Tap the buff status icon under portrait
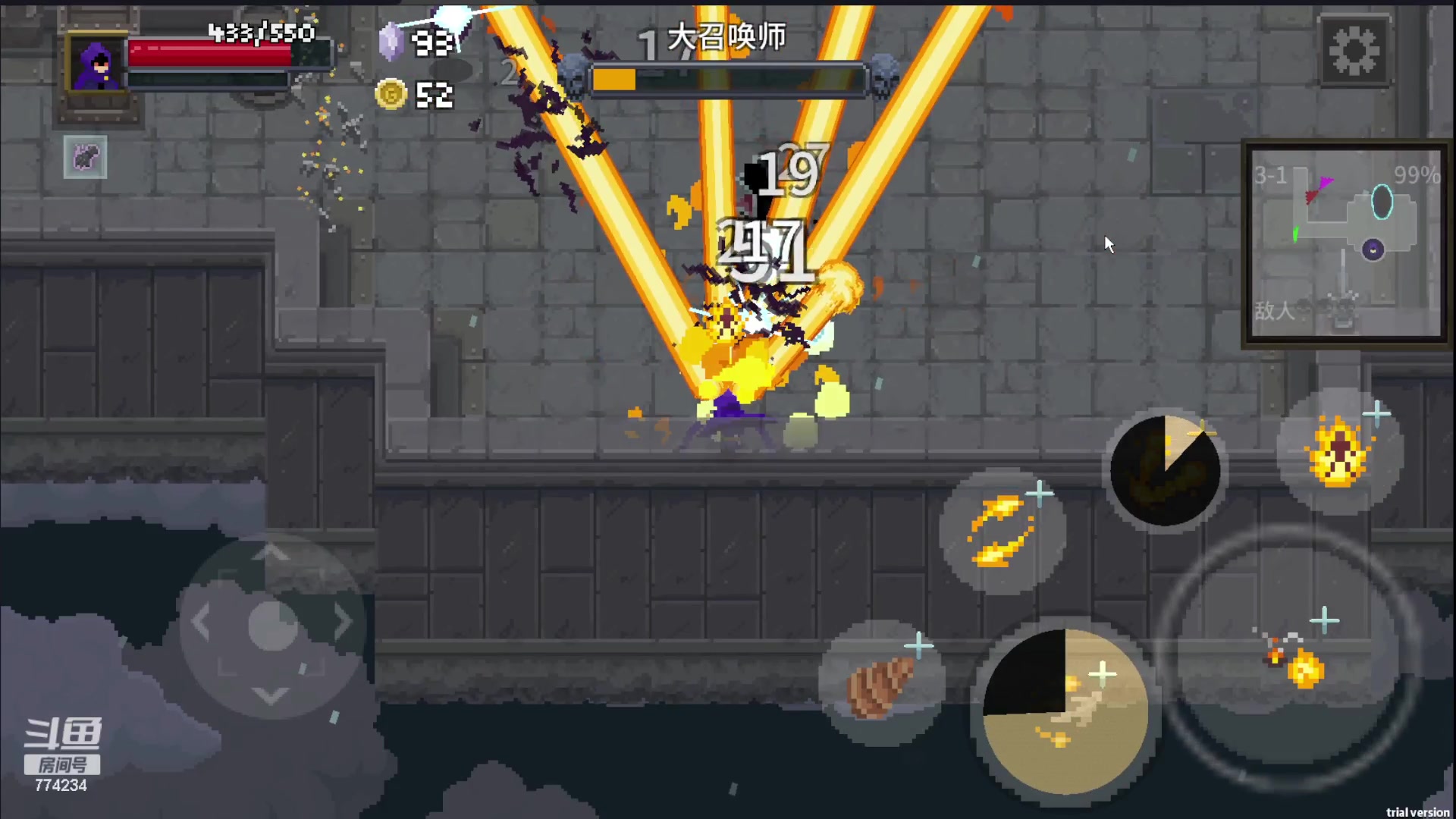Image resolution: width=1456 pixels, height=819 pixels. click(85, 158)
